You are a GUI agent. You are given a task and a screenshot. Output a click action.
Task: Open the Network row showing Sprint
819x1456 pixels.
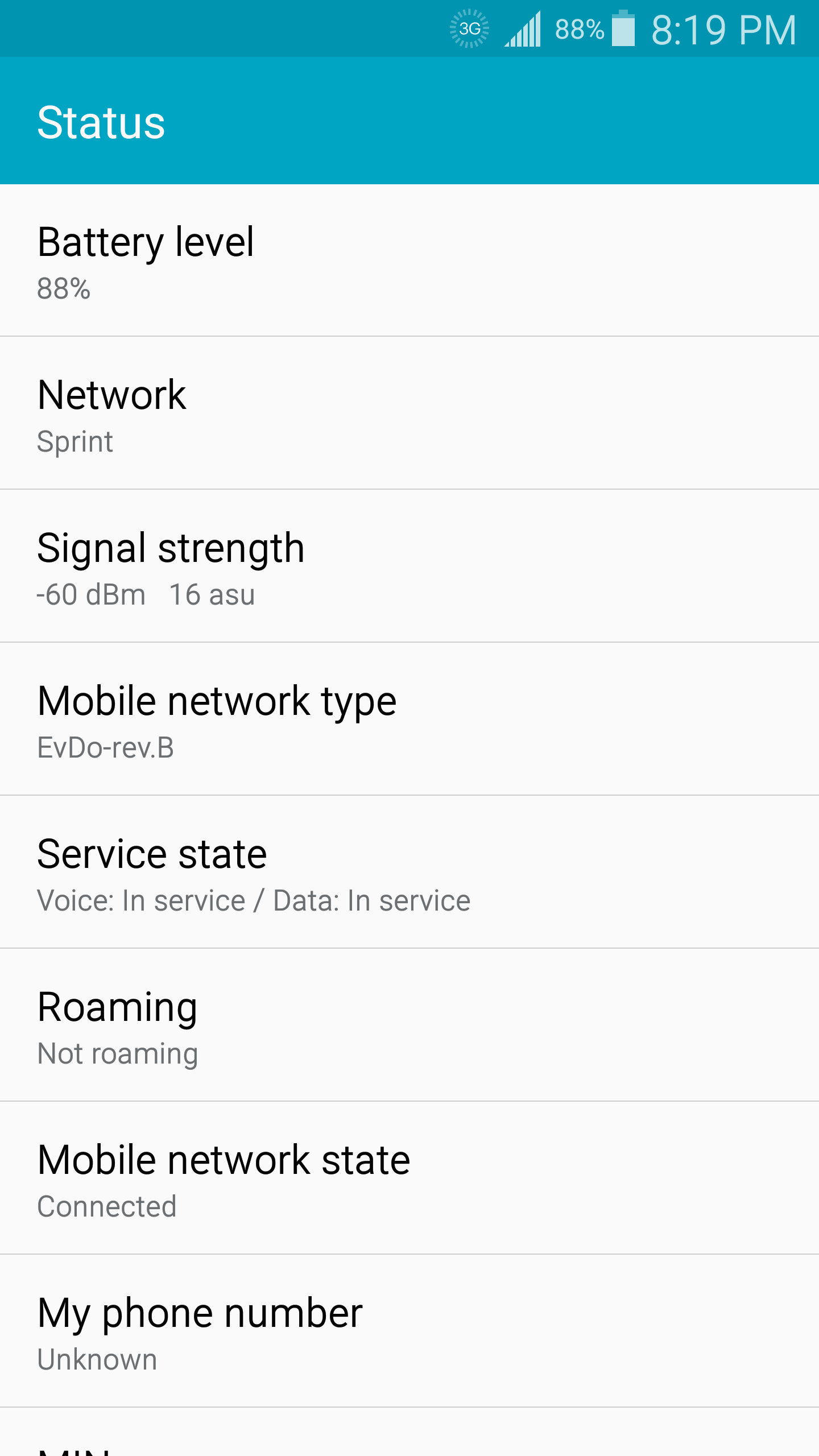coord(409,413)
